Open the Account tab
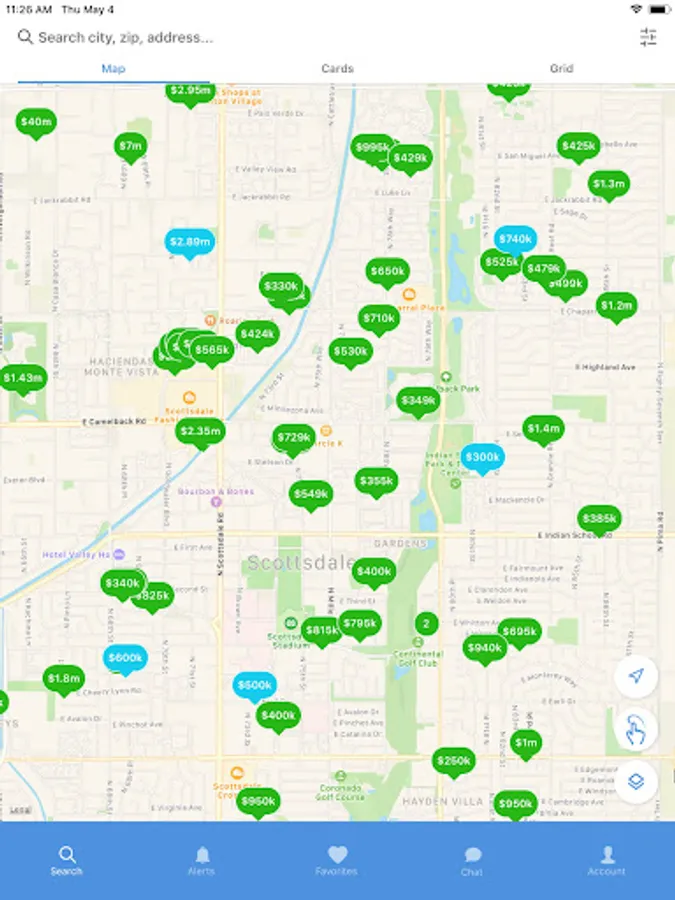 606,860
